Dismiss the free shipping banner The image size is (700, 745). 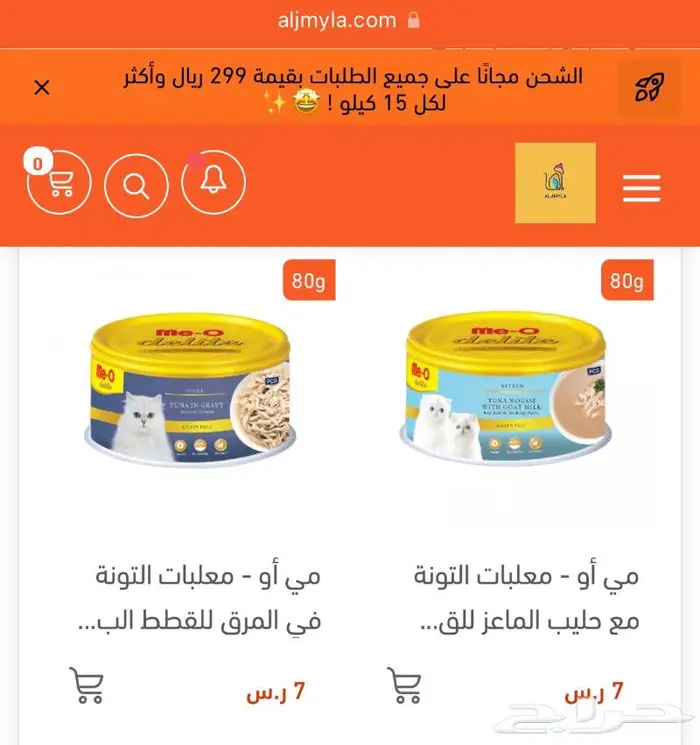point(42,88)
